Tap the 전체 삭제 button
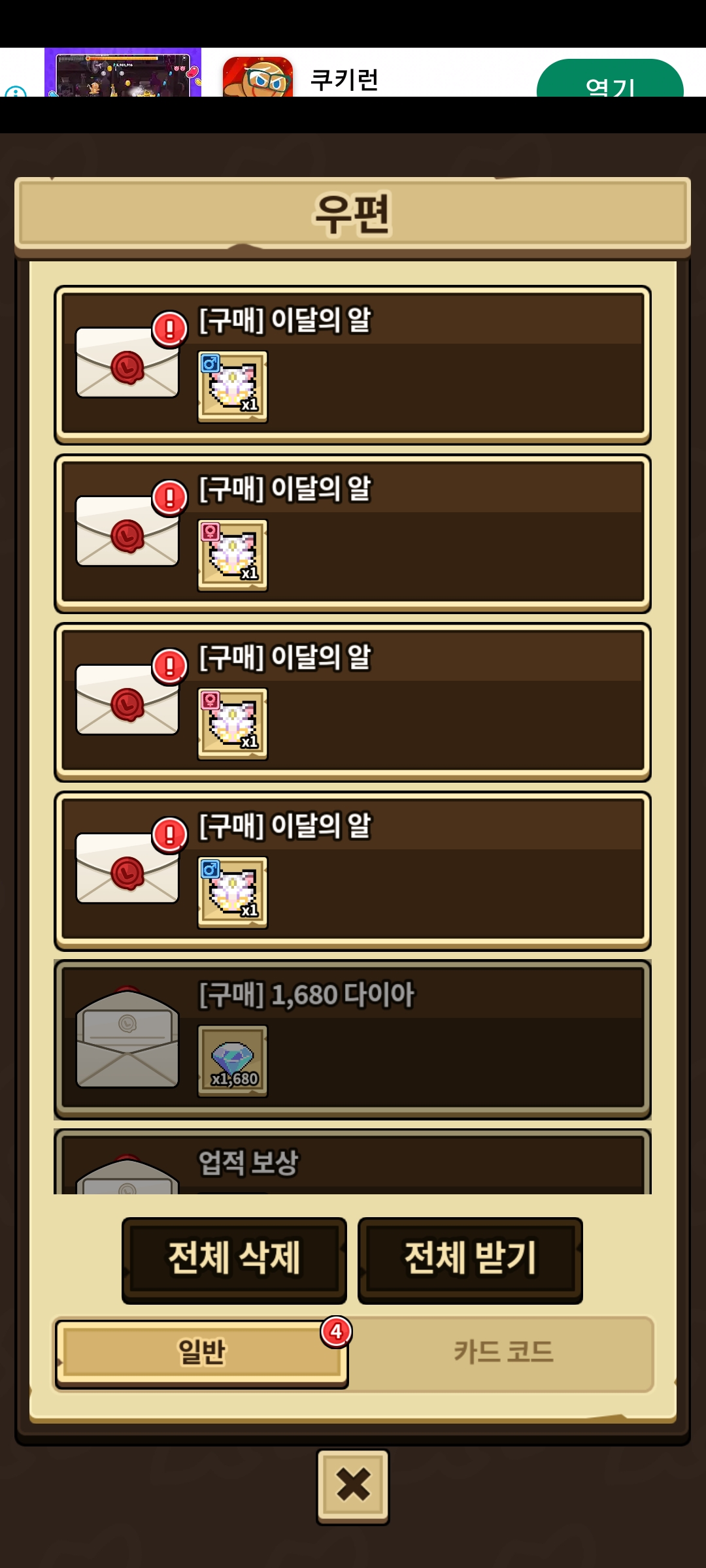706x1568 pixels. pos(234,1258)
